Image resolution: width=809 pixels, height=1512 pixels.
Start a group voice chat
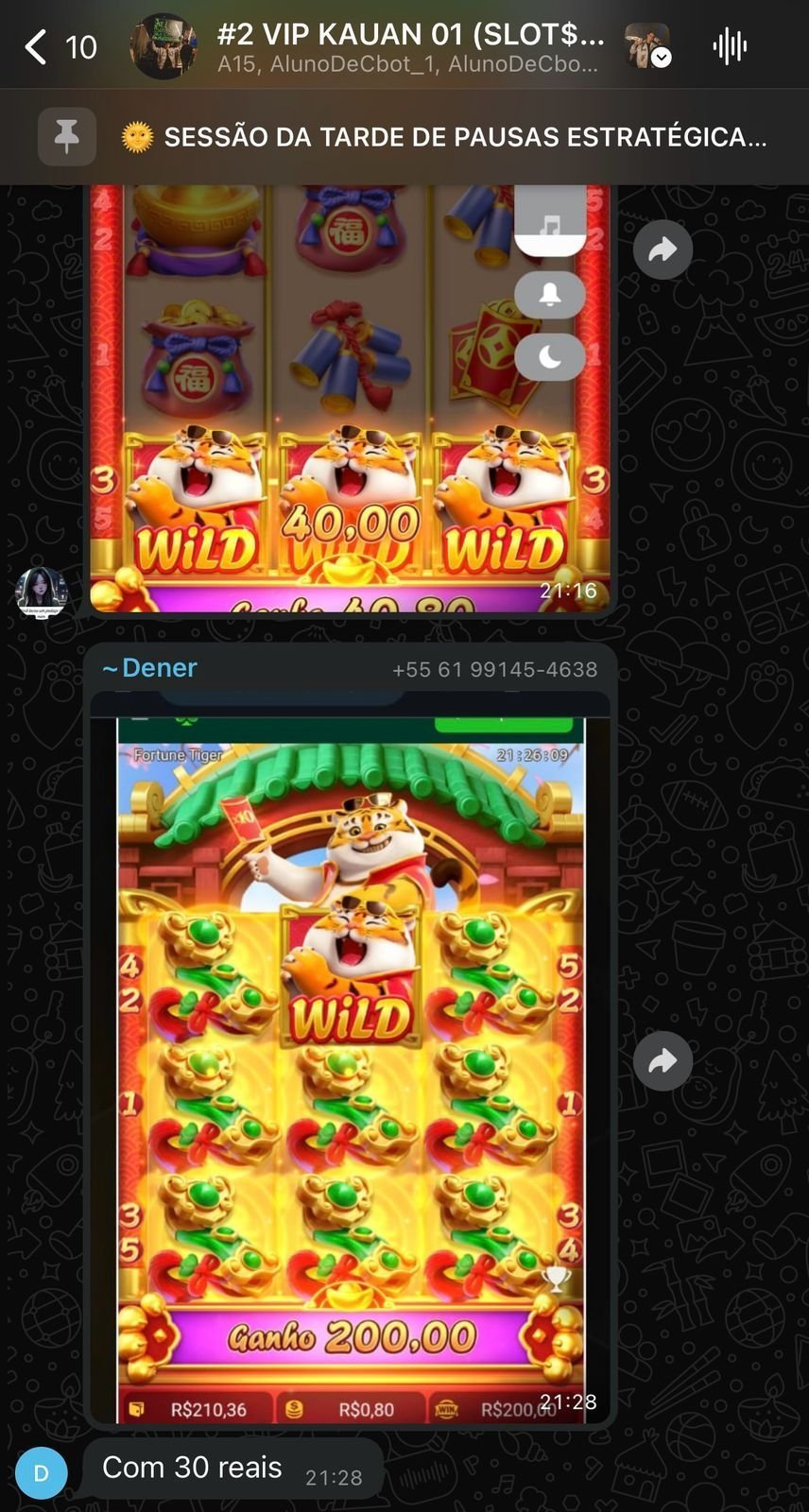(730, 46)
